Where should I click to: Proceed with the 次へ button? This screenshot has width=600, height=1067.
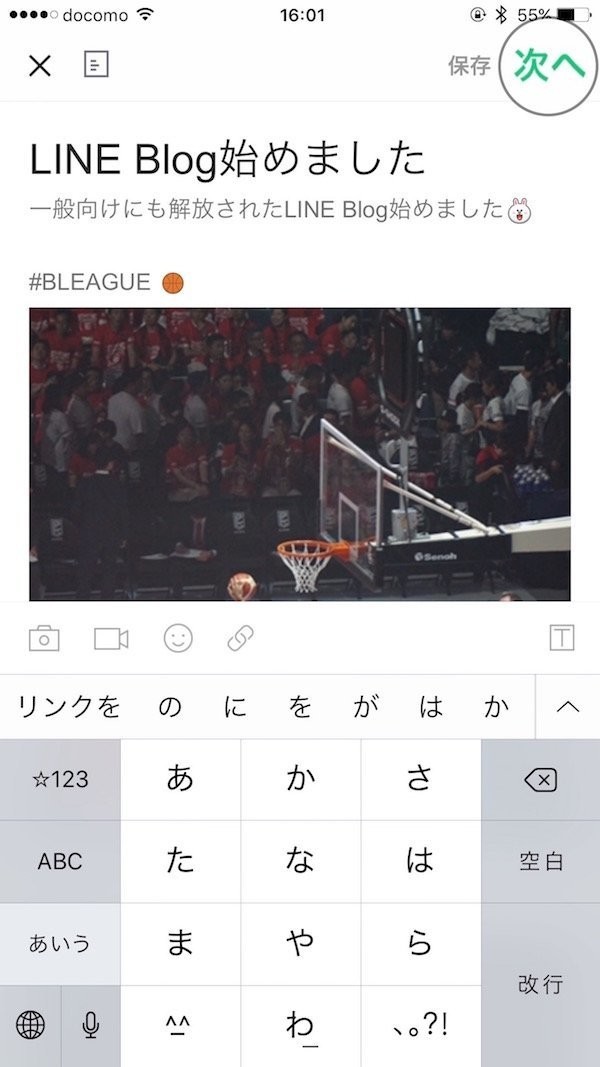click(549, 66)
